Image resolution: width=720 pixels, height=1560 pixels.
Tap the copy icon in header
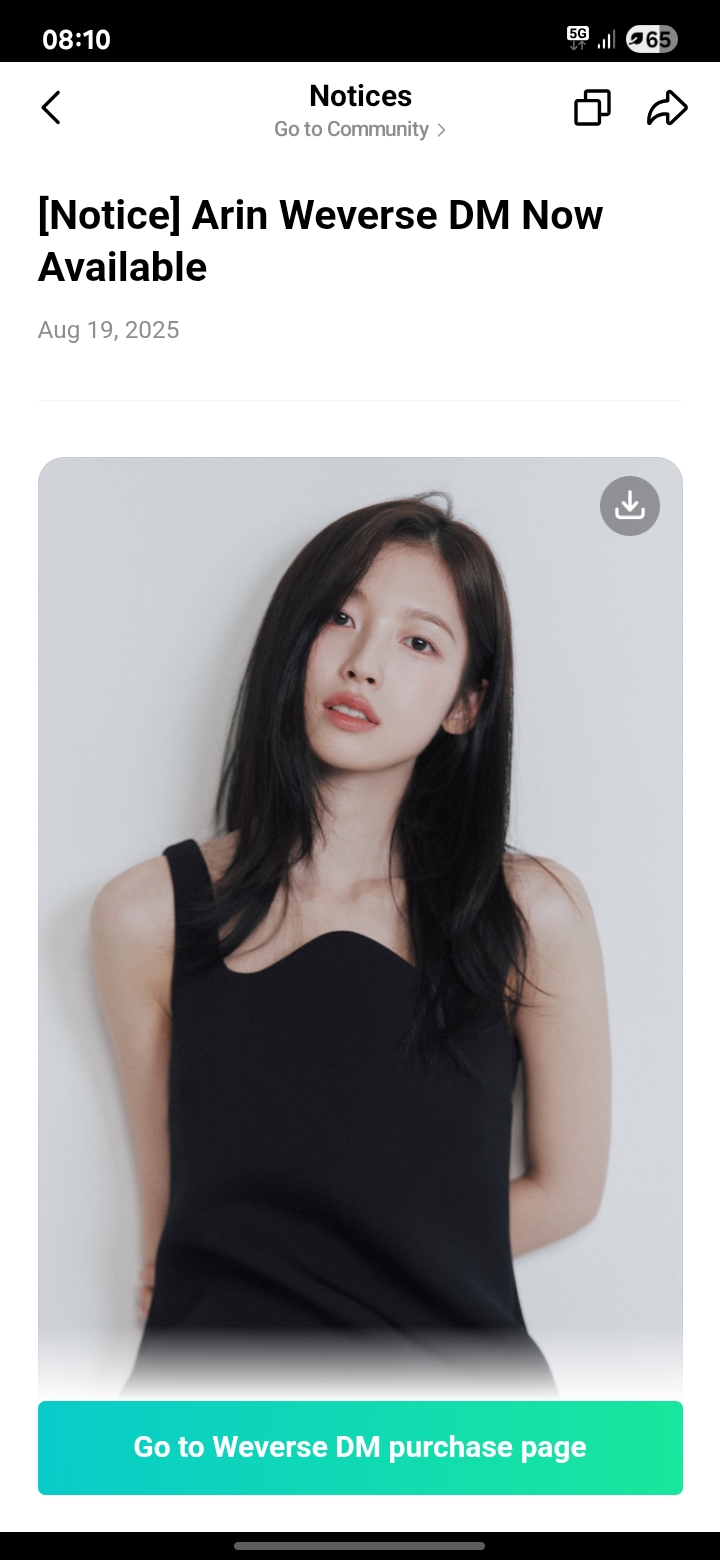[x=592, y=108]
